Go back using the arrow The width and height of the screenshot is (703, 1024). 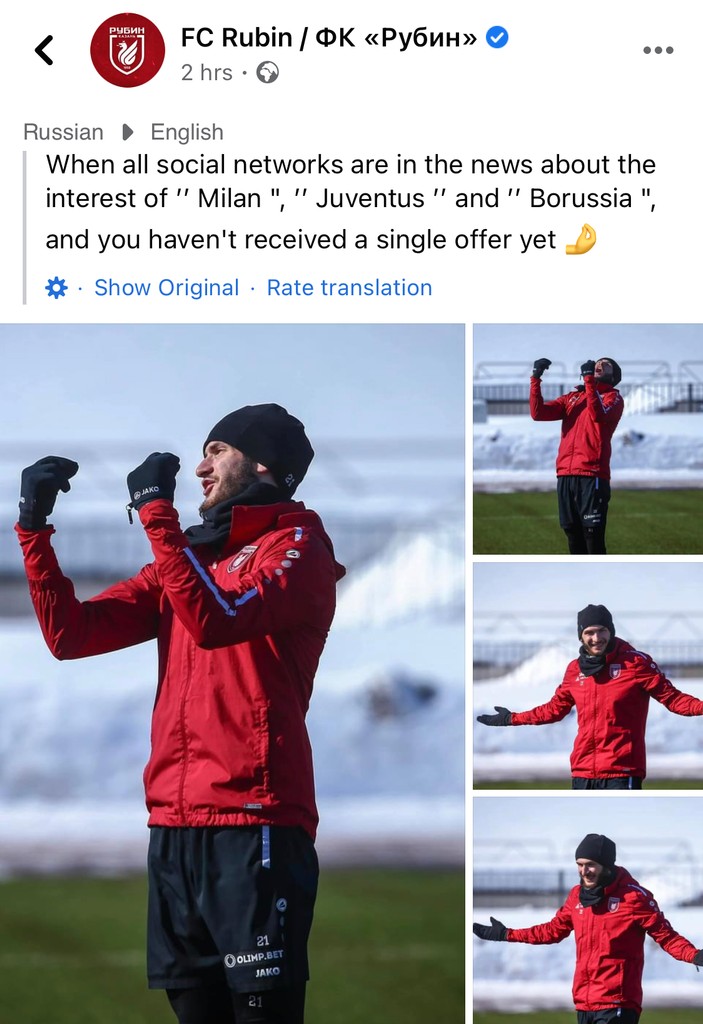[x=44, y=50]
